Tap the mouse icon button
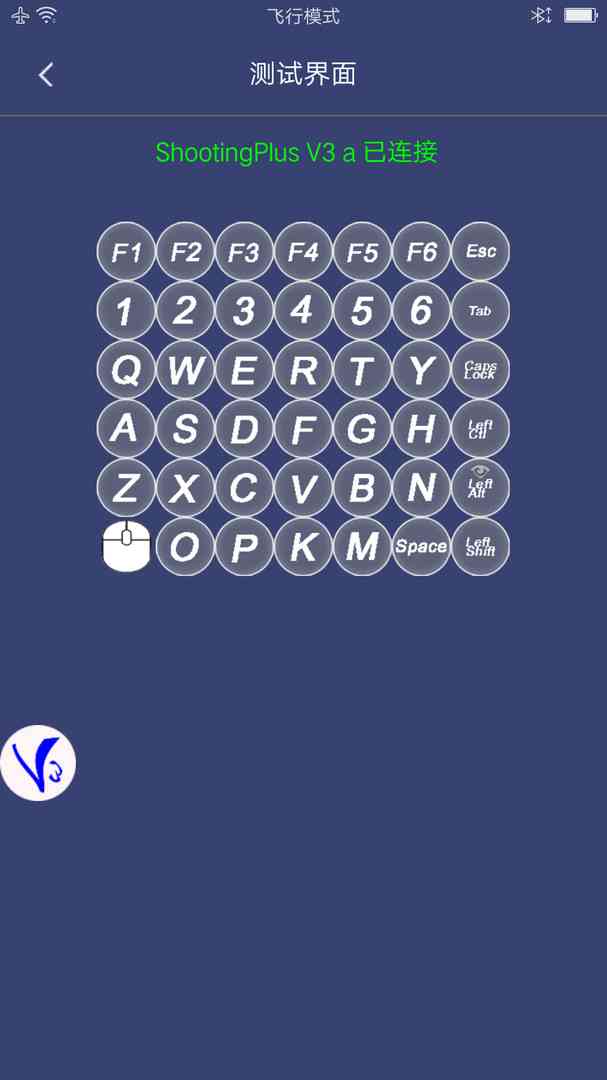This screenshot has height=1080, width=607. click(x=126, y=547)
